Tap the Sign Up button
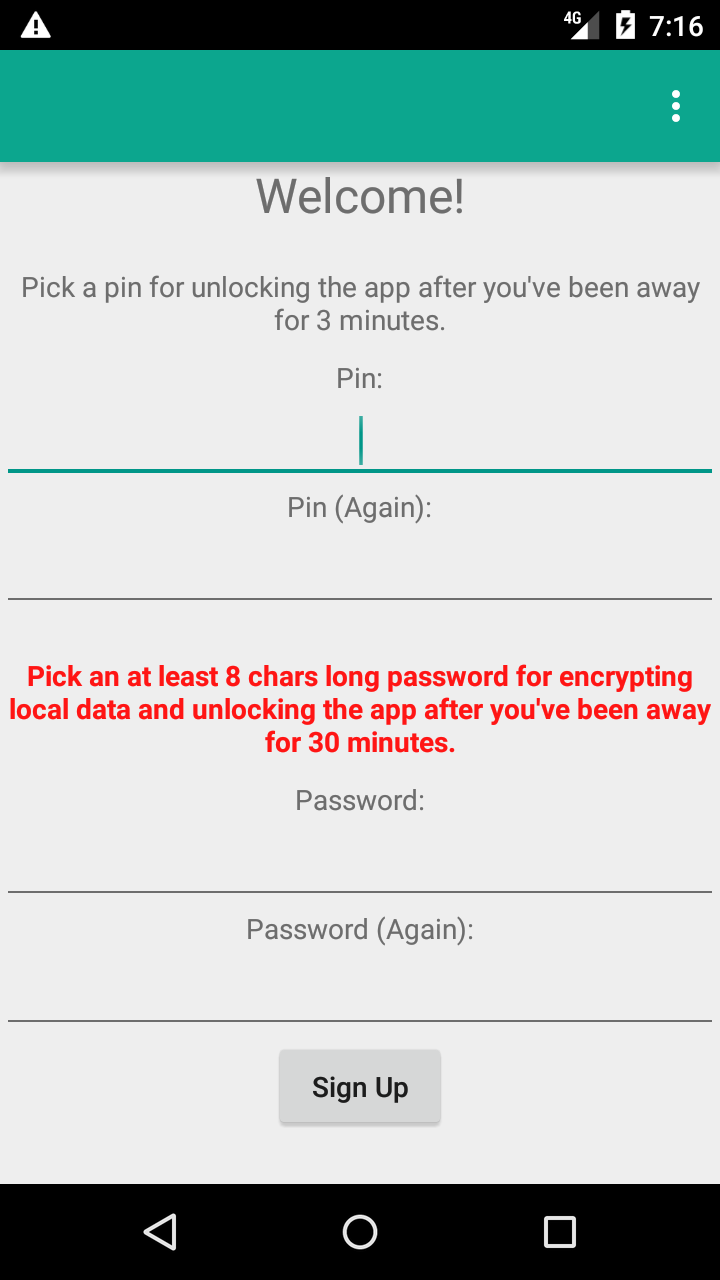This screenshot has height=1280, width=720. click(x=360, y=1087)
